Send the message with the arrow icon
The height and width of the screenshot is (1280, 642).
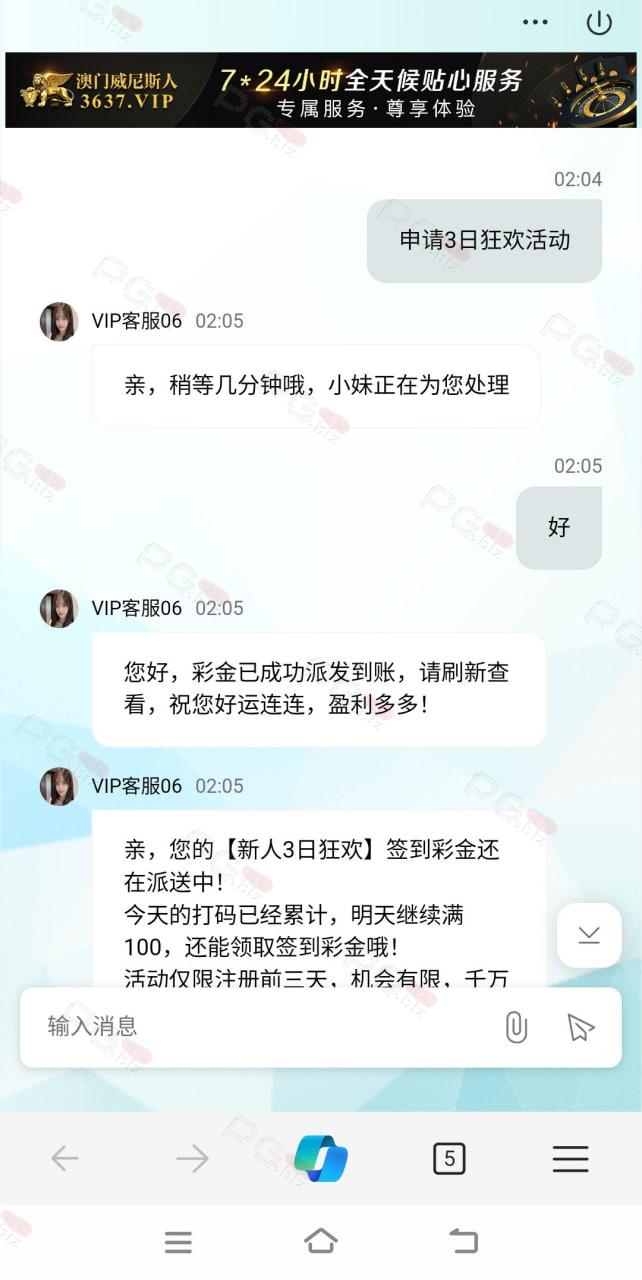pyautogui.click(x=580, y=1027)
